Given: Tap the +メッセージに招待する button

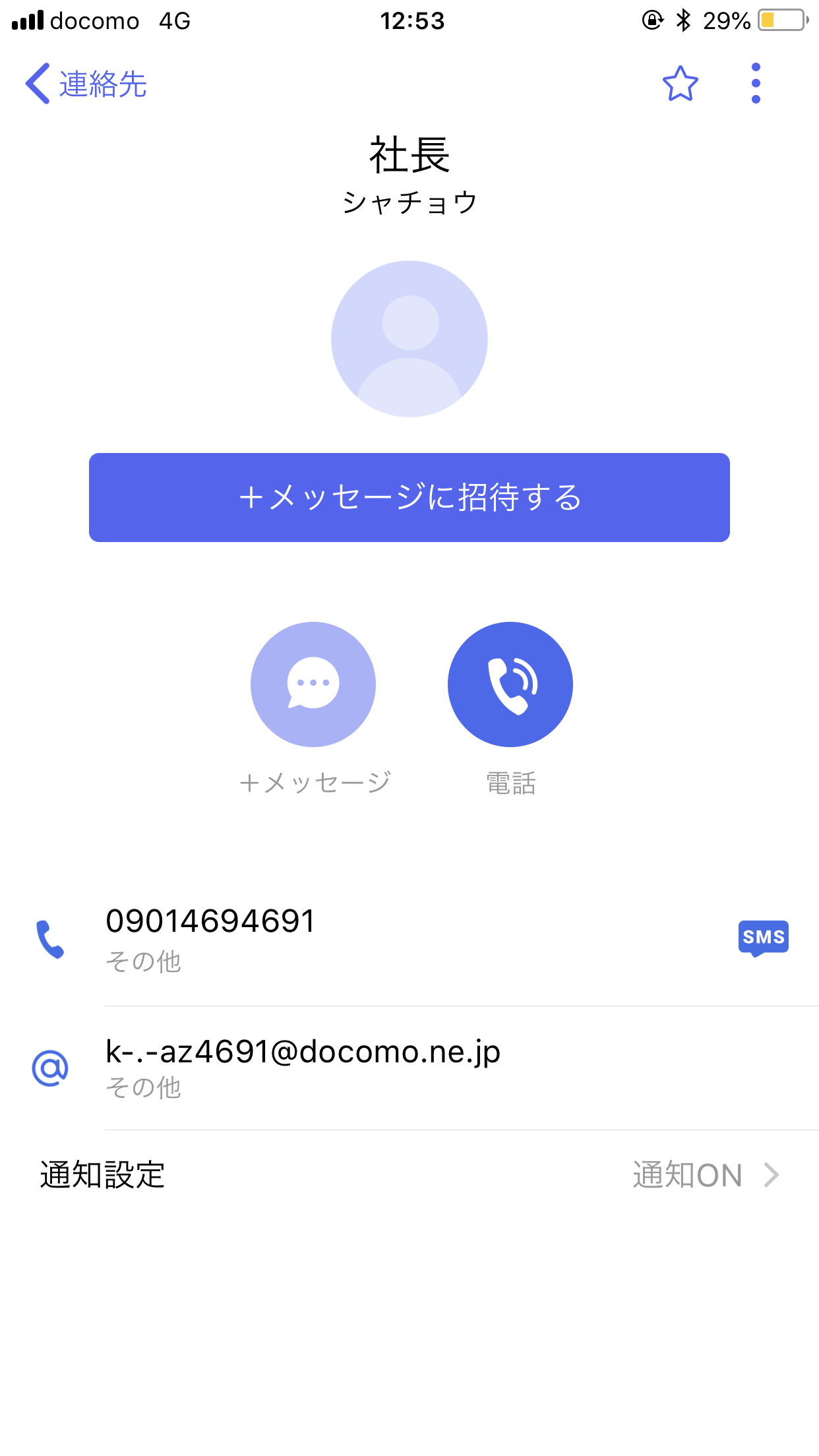Looking at the screenshot, I should coord(409,497).
